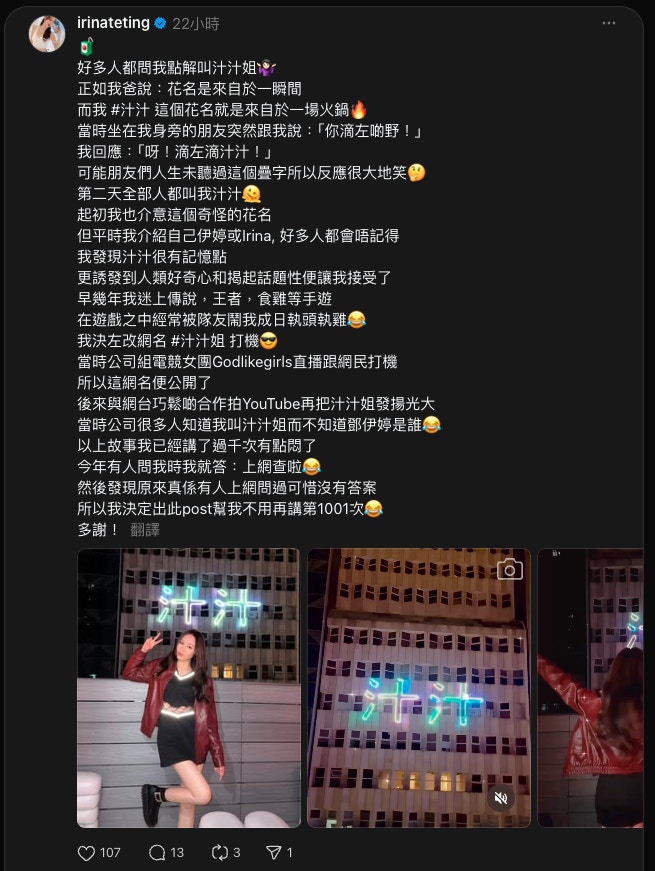Like this post with the heart icon

click(x=88, y=852)
